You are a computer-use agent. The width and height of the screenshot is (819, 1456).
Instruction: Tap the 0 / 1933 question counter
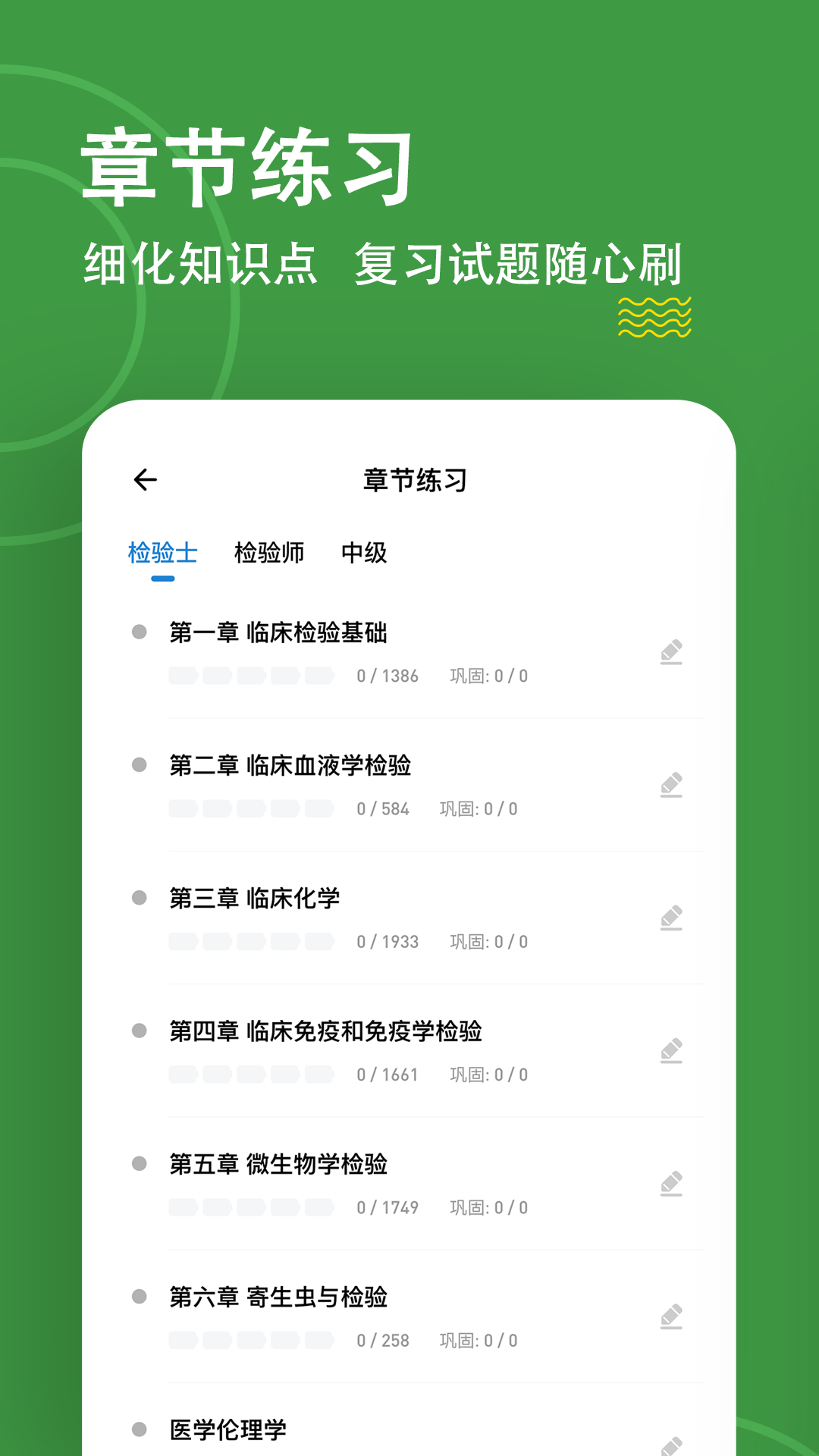pos(388,942)
